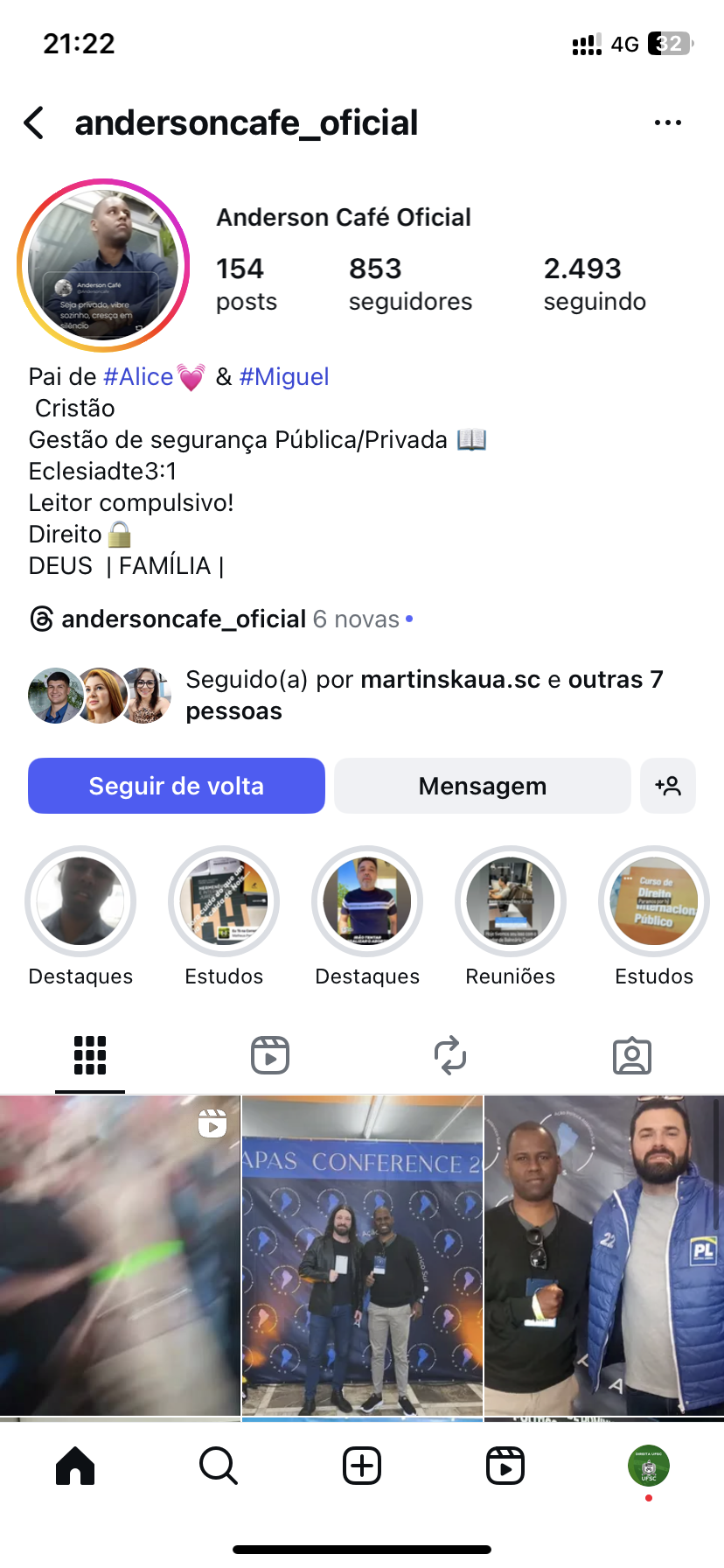Tap the Seguir de volta button
724x1568 pixels.
pyautogui.click(x=177, y=786)
